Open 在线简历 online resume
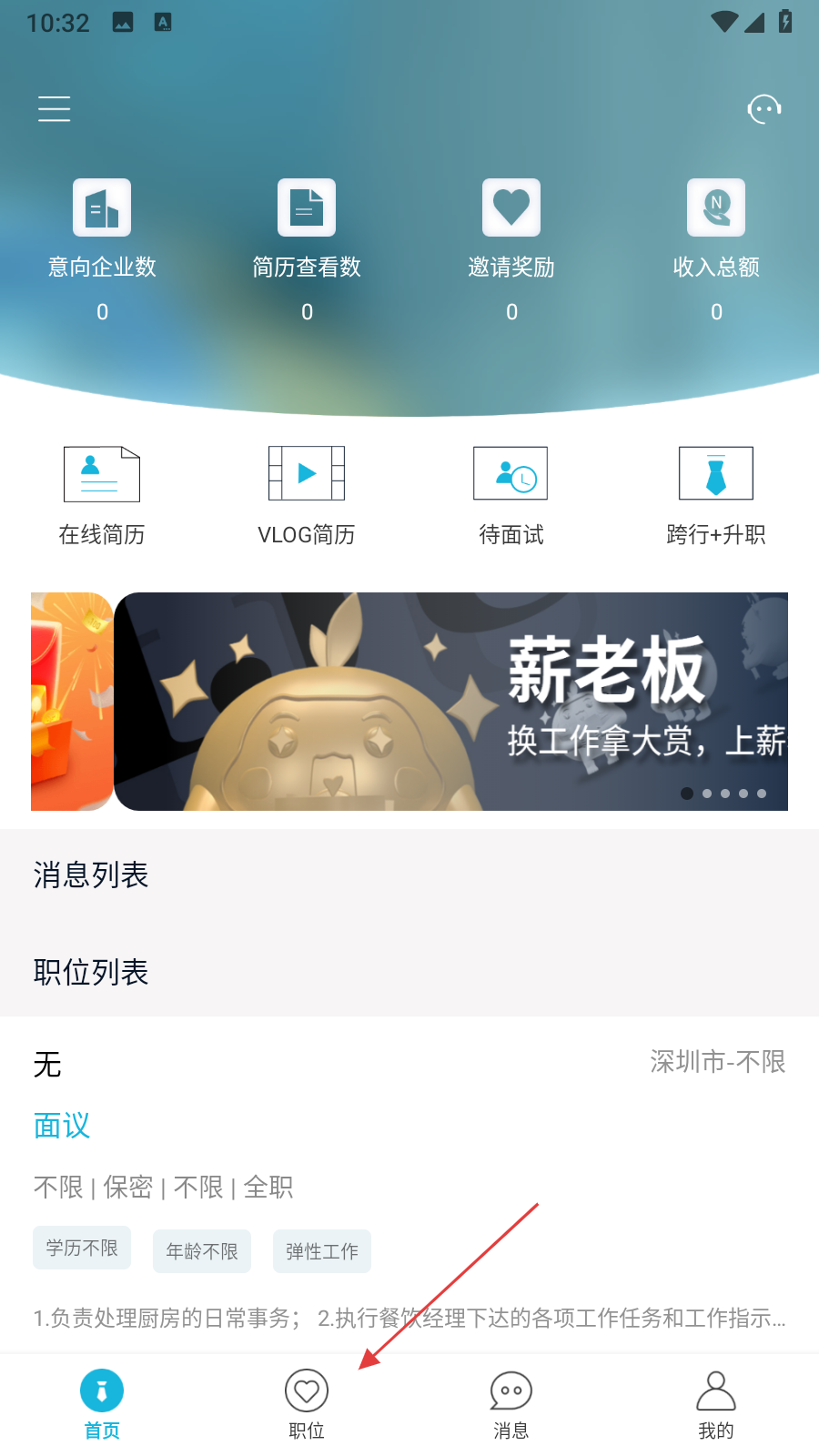This screenshot has width=819, height=1456. click(x=102, y=494)
